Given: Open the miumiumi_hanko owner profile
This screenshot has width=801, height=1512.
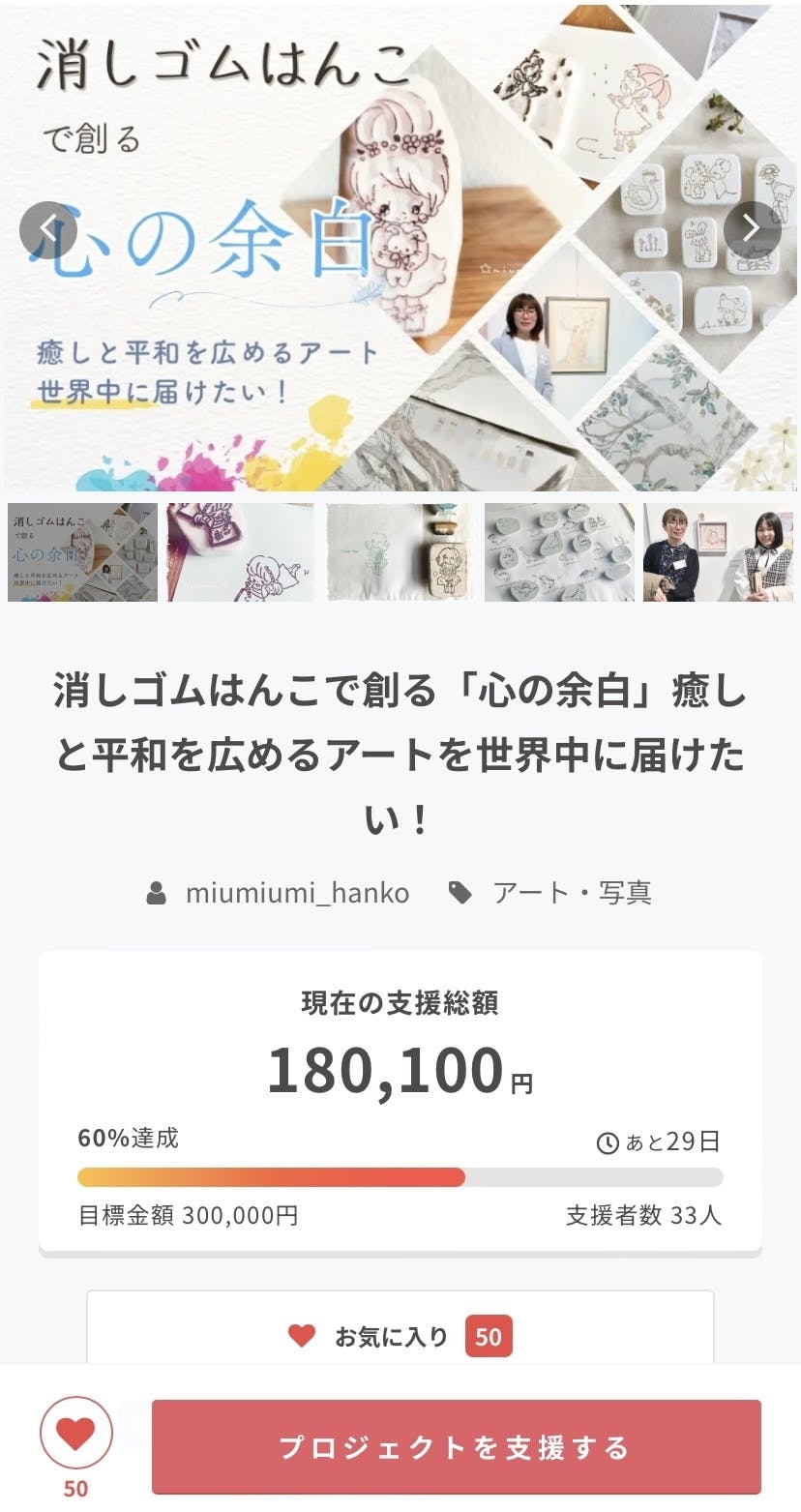Looking at the screenshot, I should click(296, 892).
